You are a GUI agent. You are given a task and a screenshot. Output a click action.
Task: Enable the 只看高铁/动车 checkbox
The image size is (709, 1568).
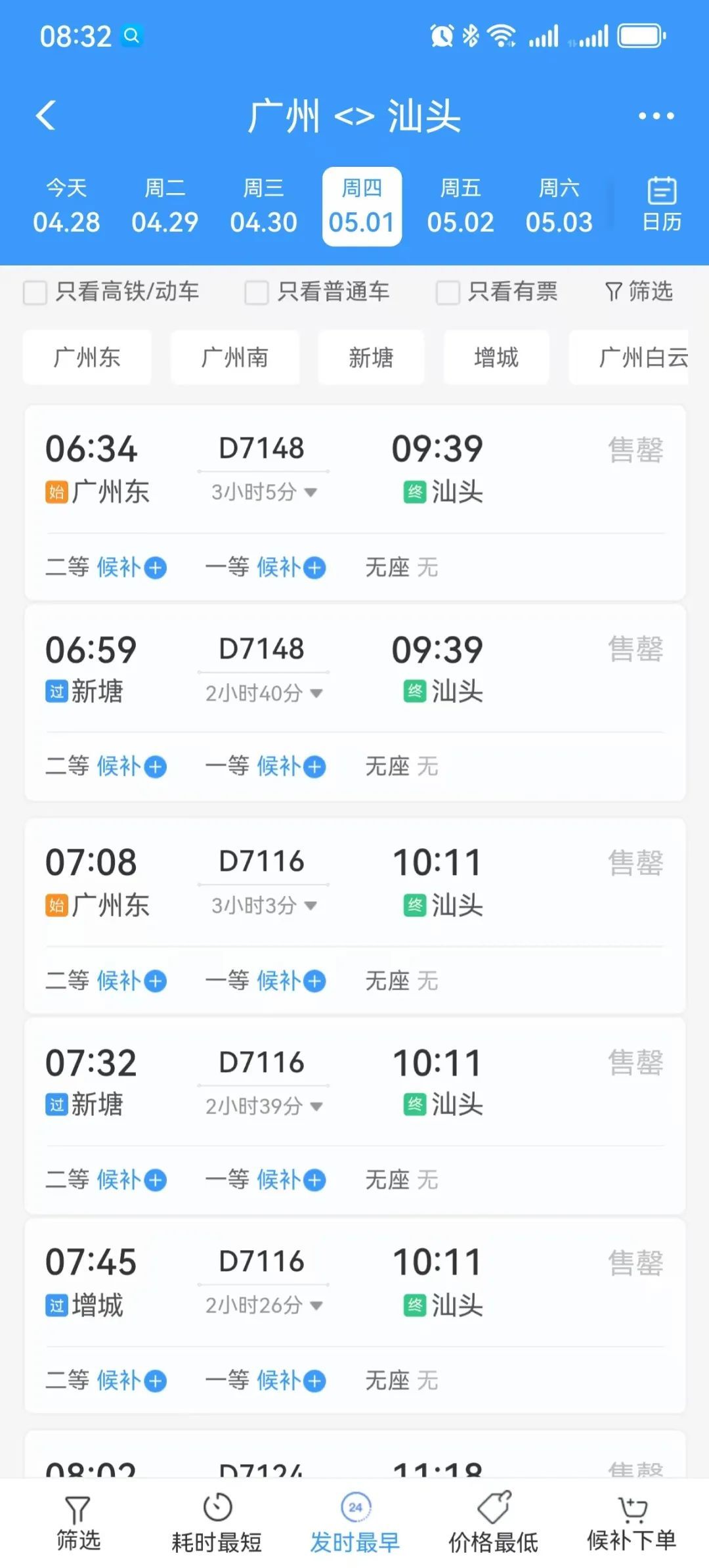(x=35, y=294)
